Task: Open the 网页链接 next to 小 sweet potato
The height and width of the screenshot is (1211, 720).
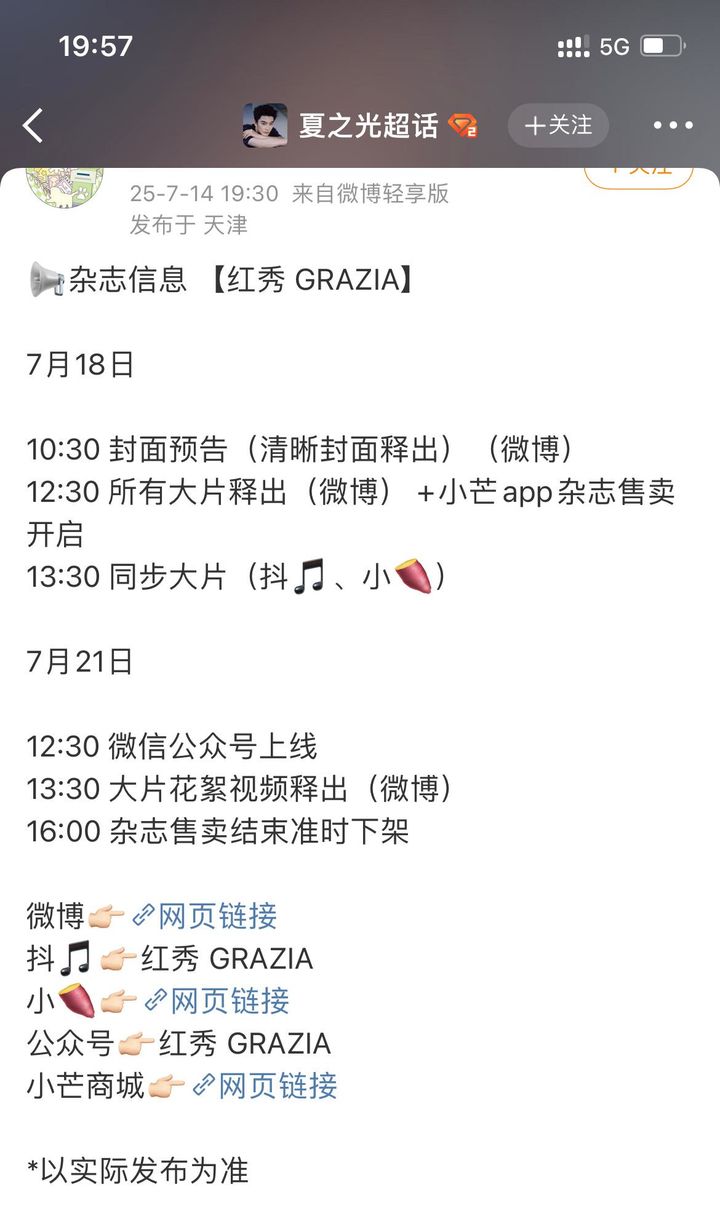Action: pyautogui.click(x=217, y=1001)
